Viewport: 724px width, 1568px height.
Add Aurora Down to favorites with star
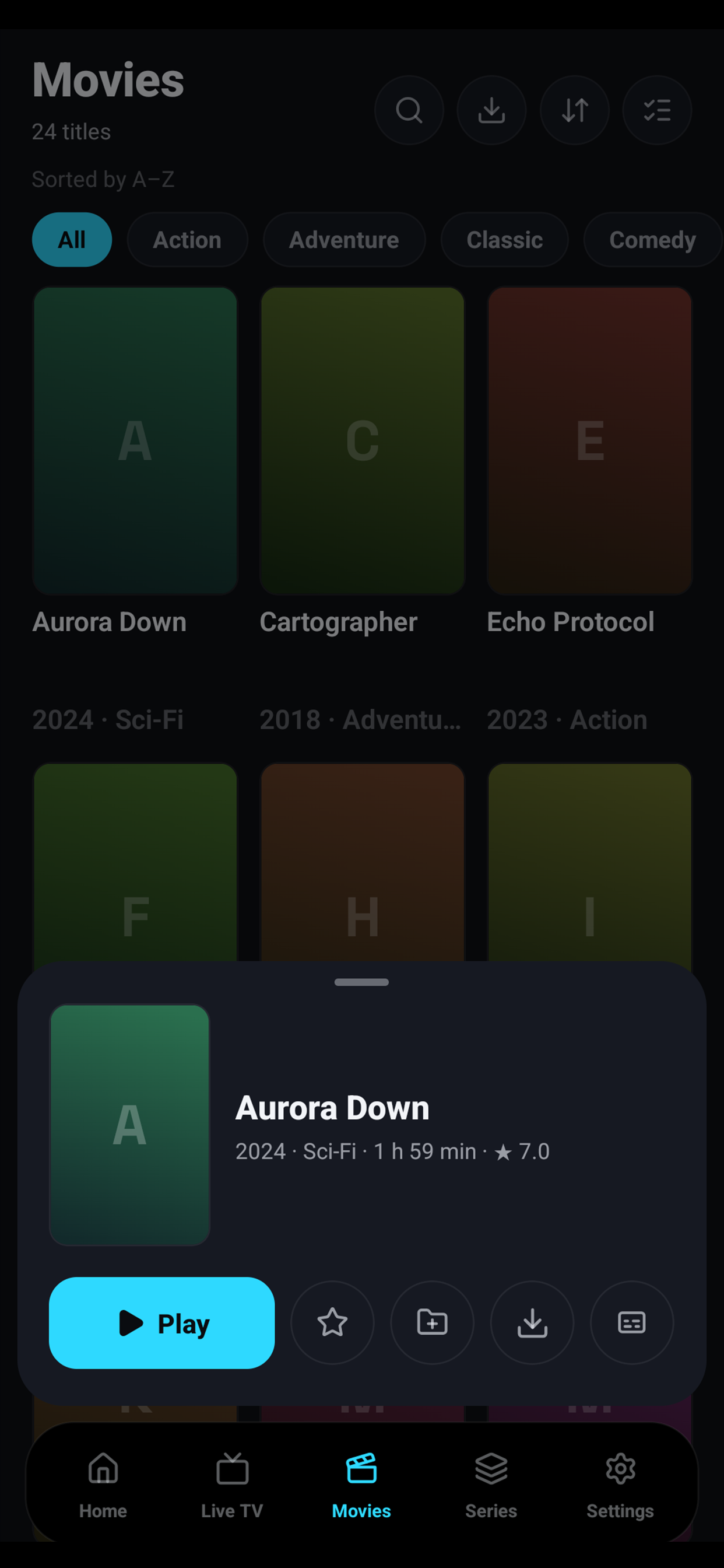[332, 1322]
